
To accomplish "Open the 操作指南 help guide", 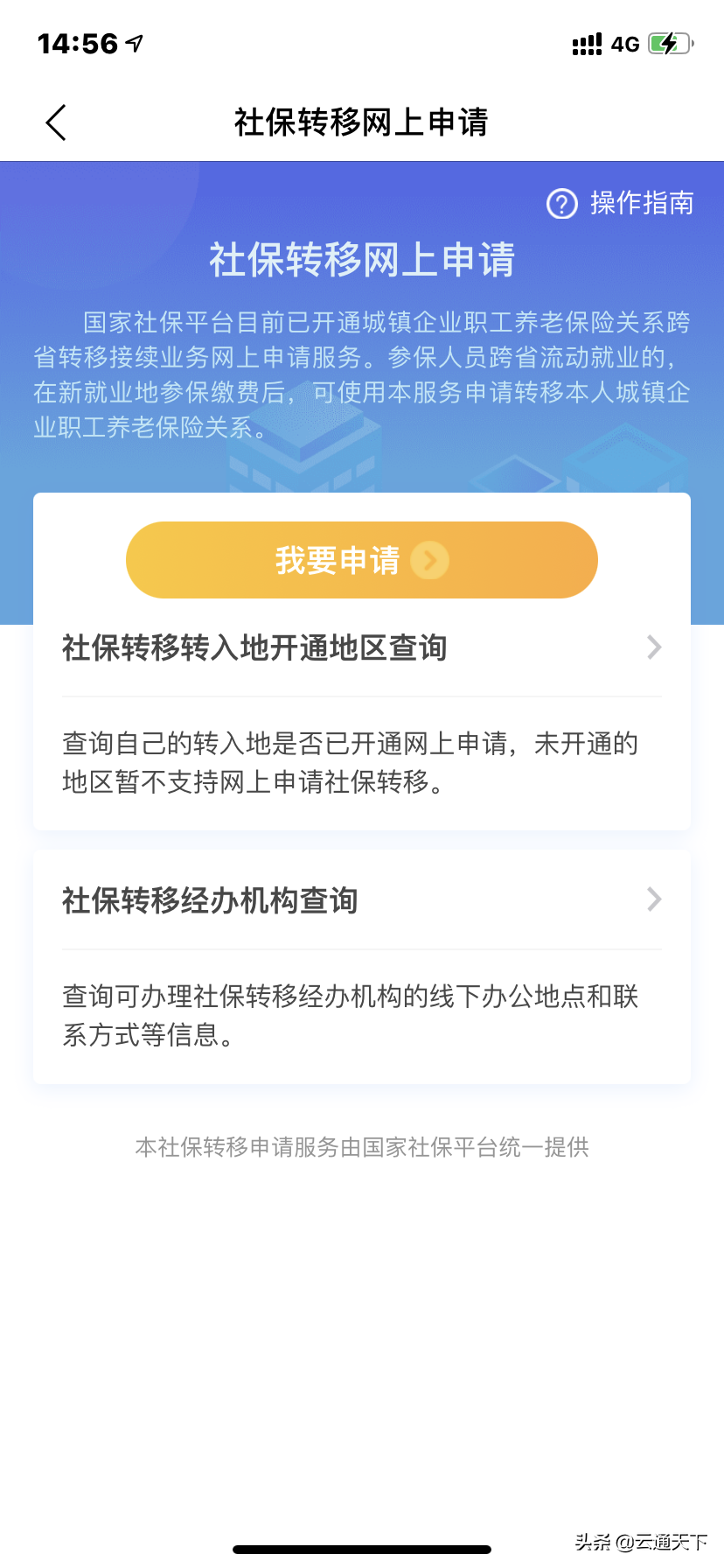I will point(620,203).
